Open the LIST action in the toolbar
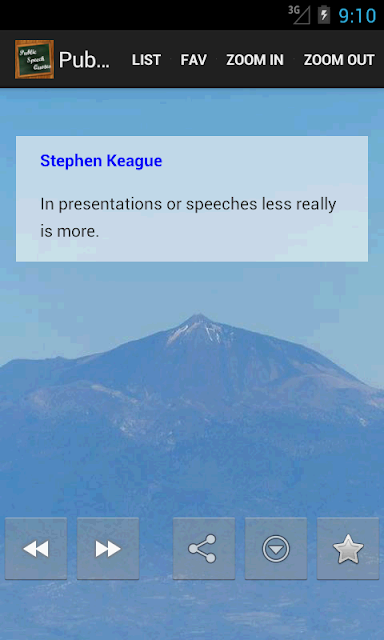 click(146, 60)
